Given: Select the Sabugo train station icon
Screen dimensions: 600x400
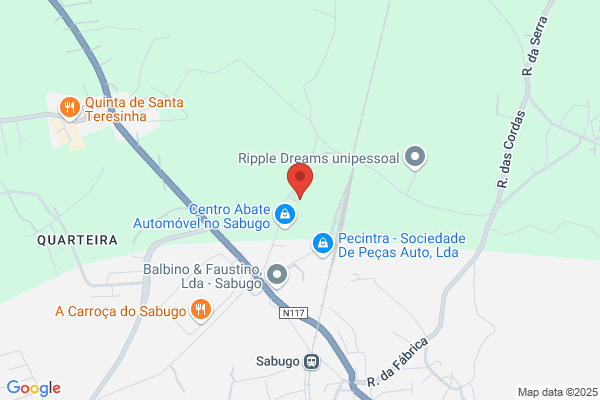Looking at the screenshot, I should point(311,361).
